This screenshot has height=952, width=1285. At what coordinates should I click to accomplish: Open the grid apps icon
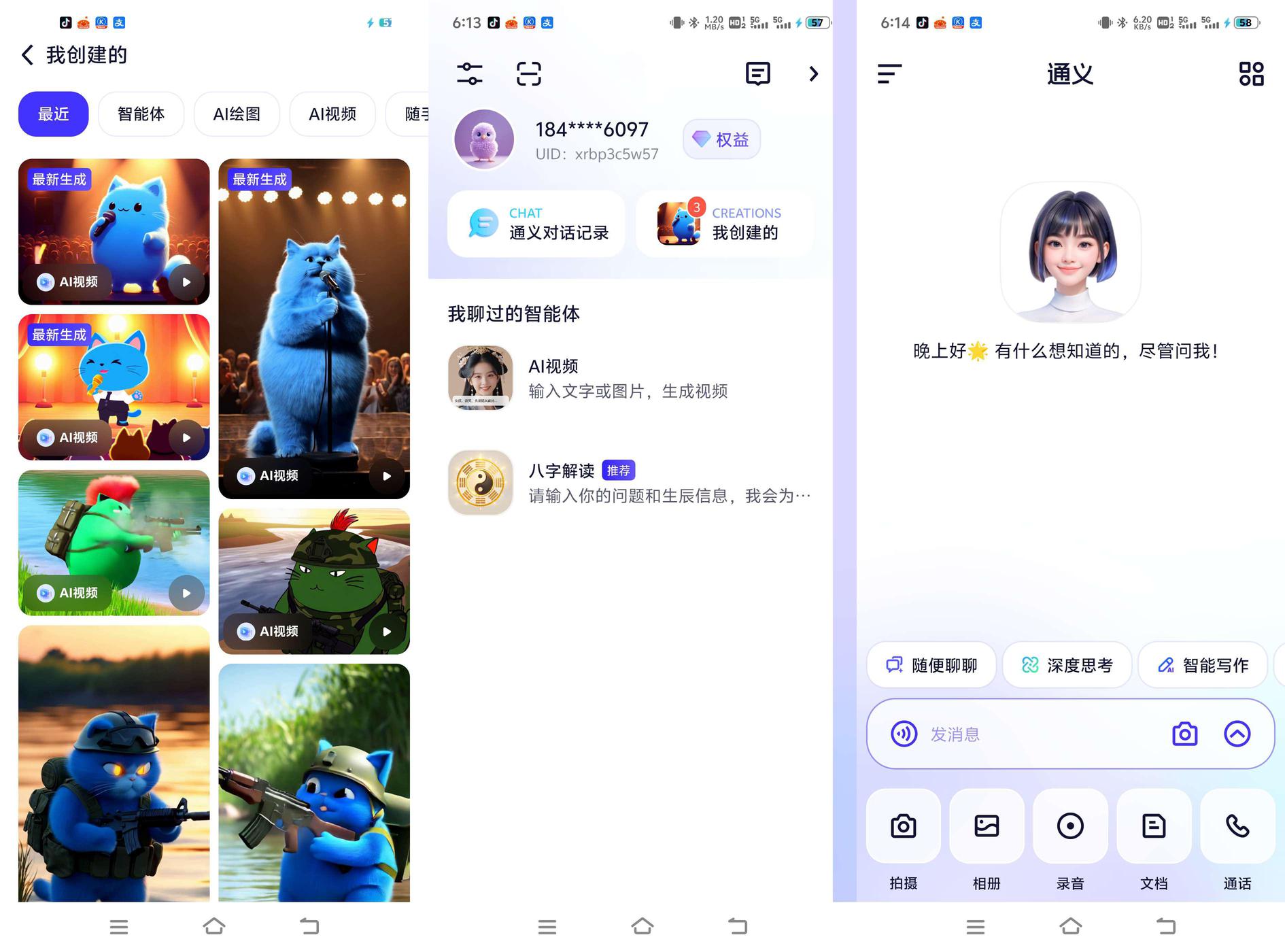[x=1251, y=73]
